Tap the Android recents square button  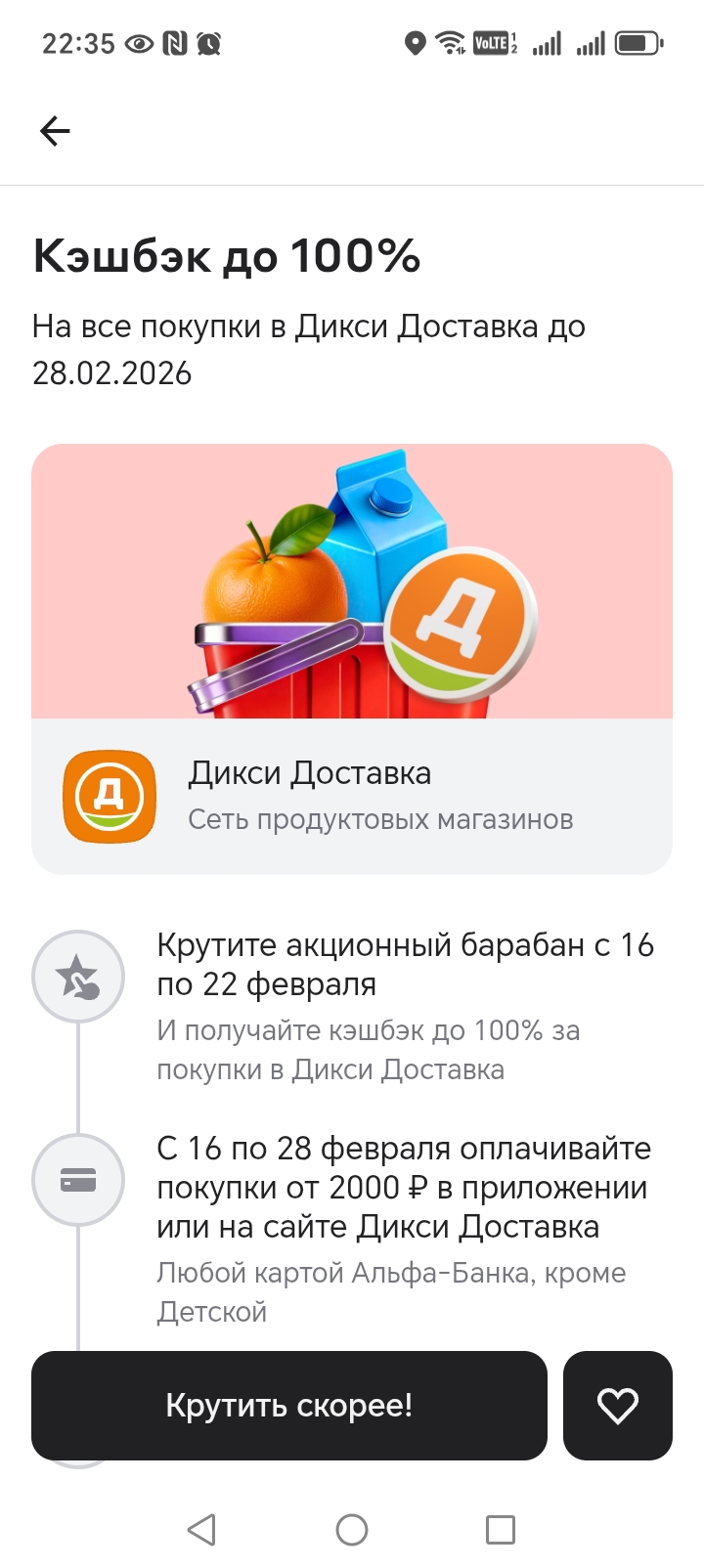coord(503,1530)
